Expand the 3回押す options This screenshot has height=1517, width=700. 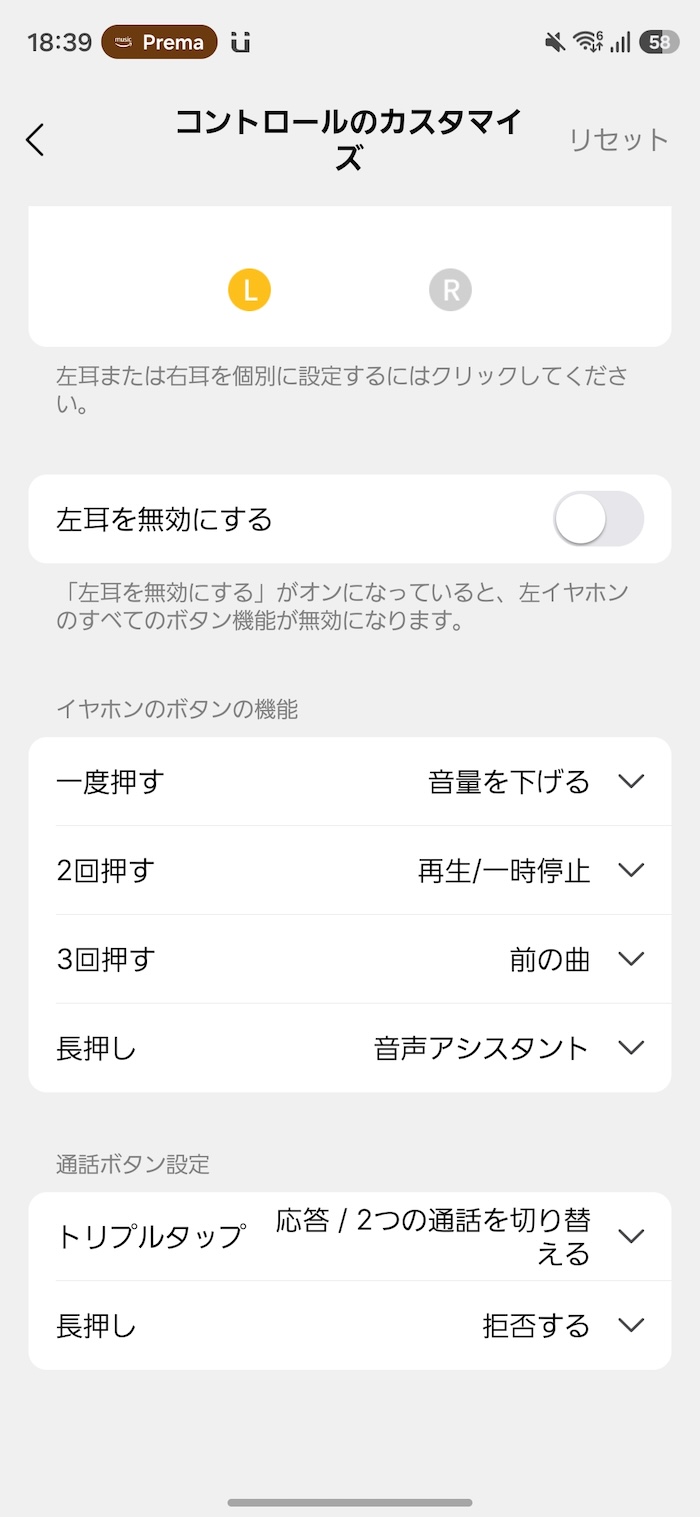point(630,959)
